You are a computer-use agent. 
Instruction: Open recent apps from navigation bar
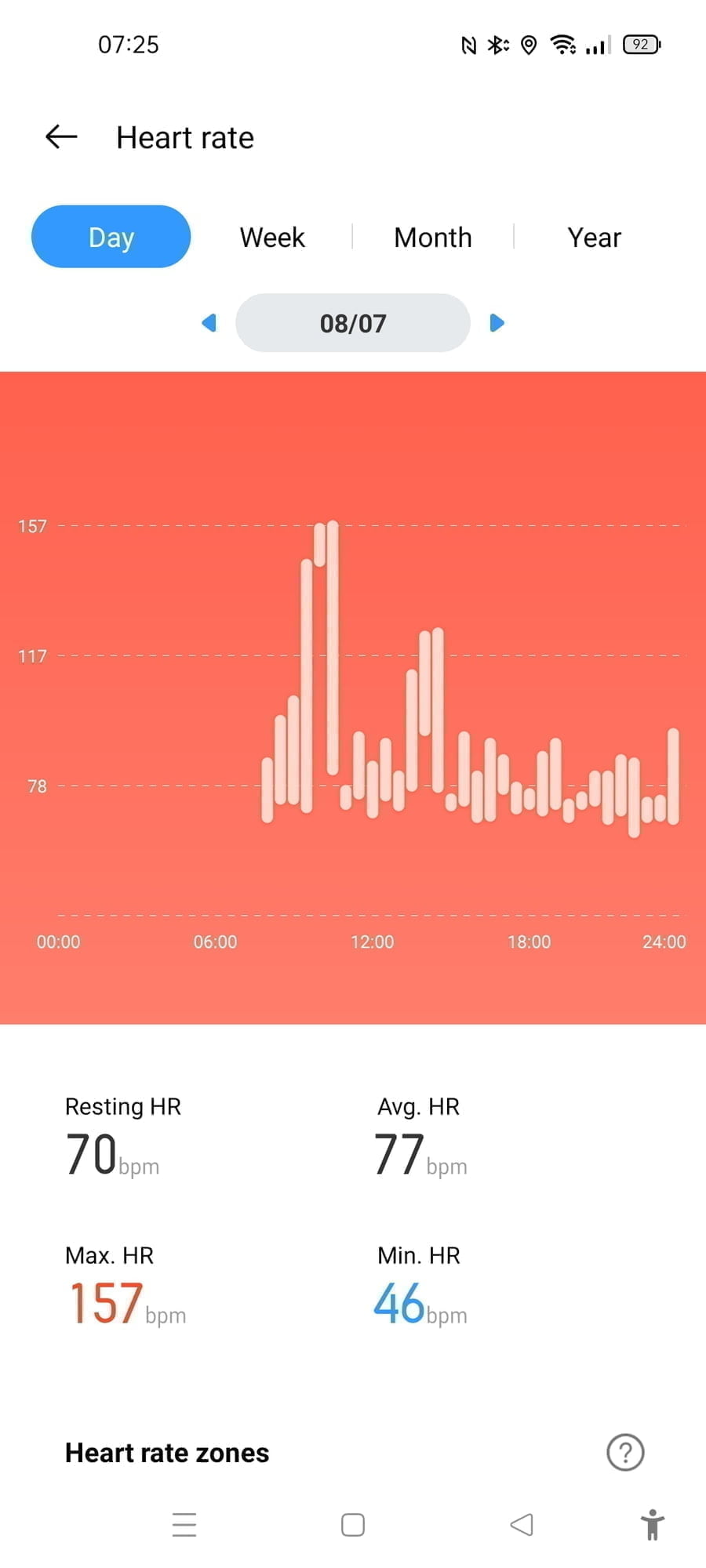pos(184,1525)
